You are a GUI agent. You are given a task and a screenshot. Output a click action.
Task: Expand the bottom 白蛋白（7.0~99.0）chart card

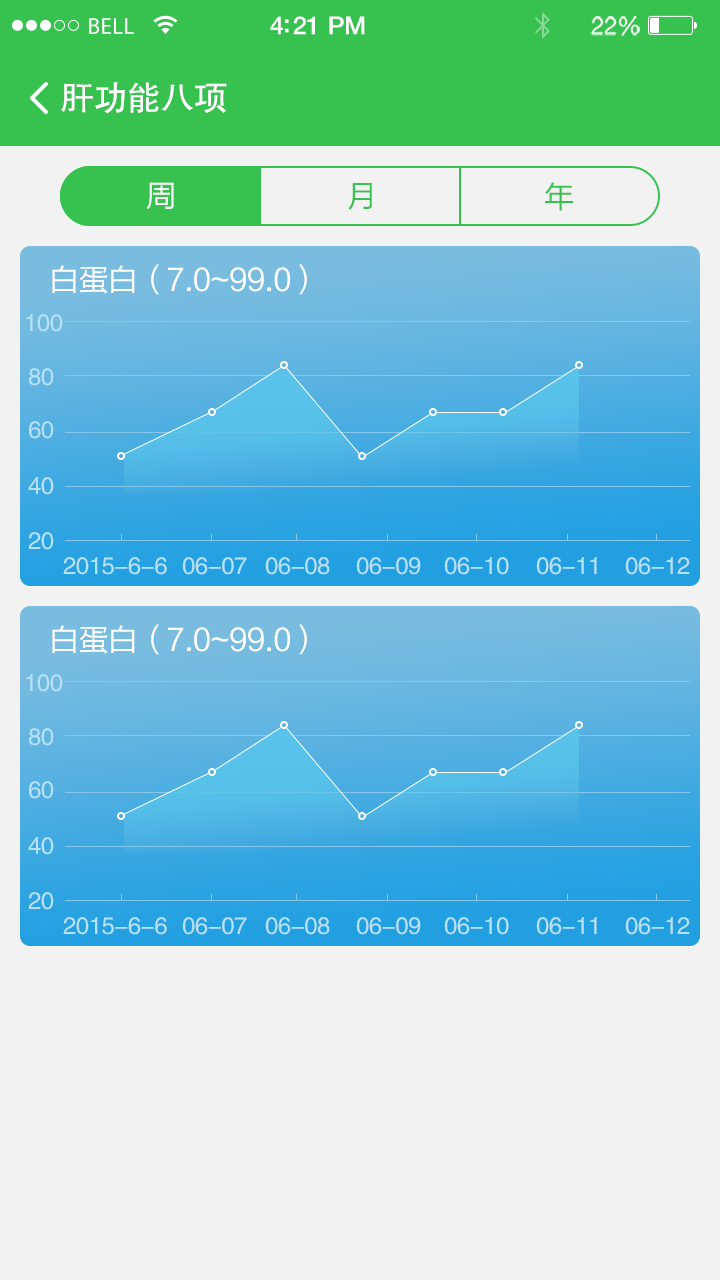pyautogui.click(x=360, y=775)
